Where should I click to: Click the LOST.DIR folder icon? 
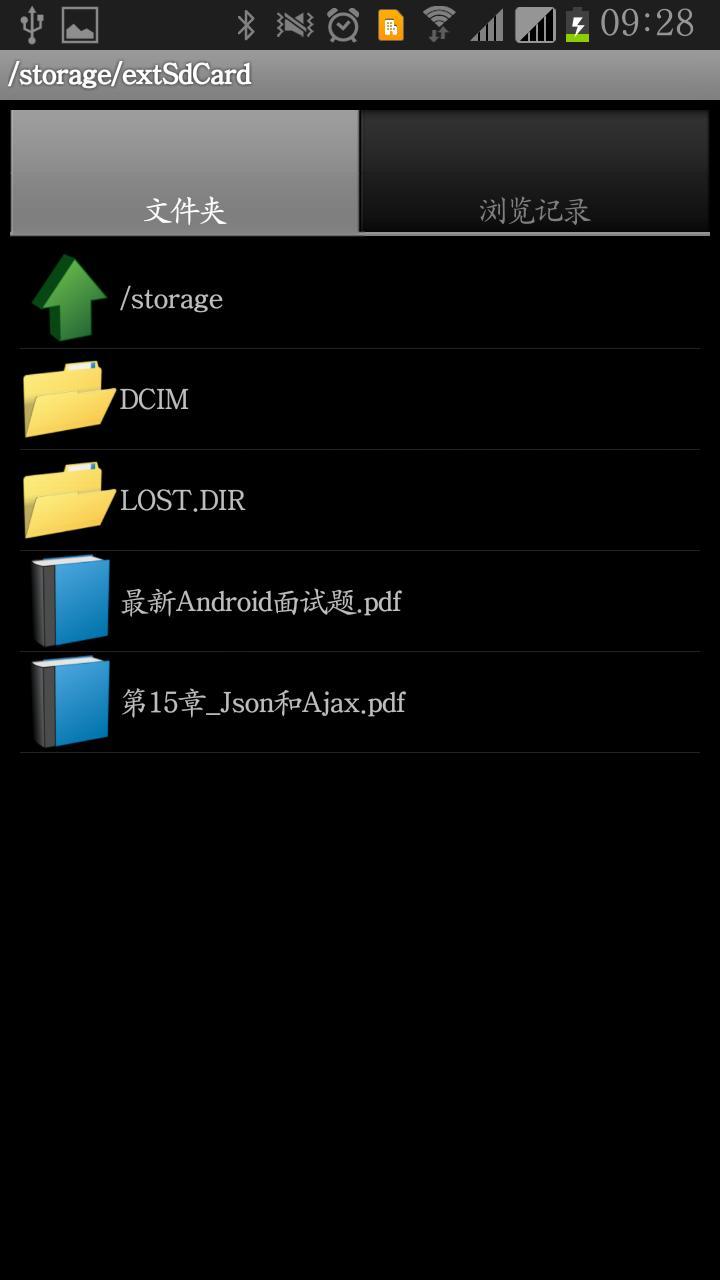pos(67,499)
